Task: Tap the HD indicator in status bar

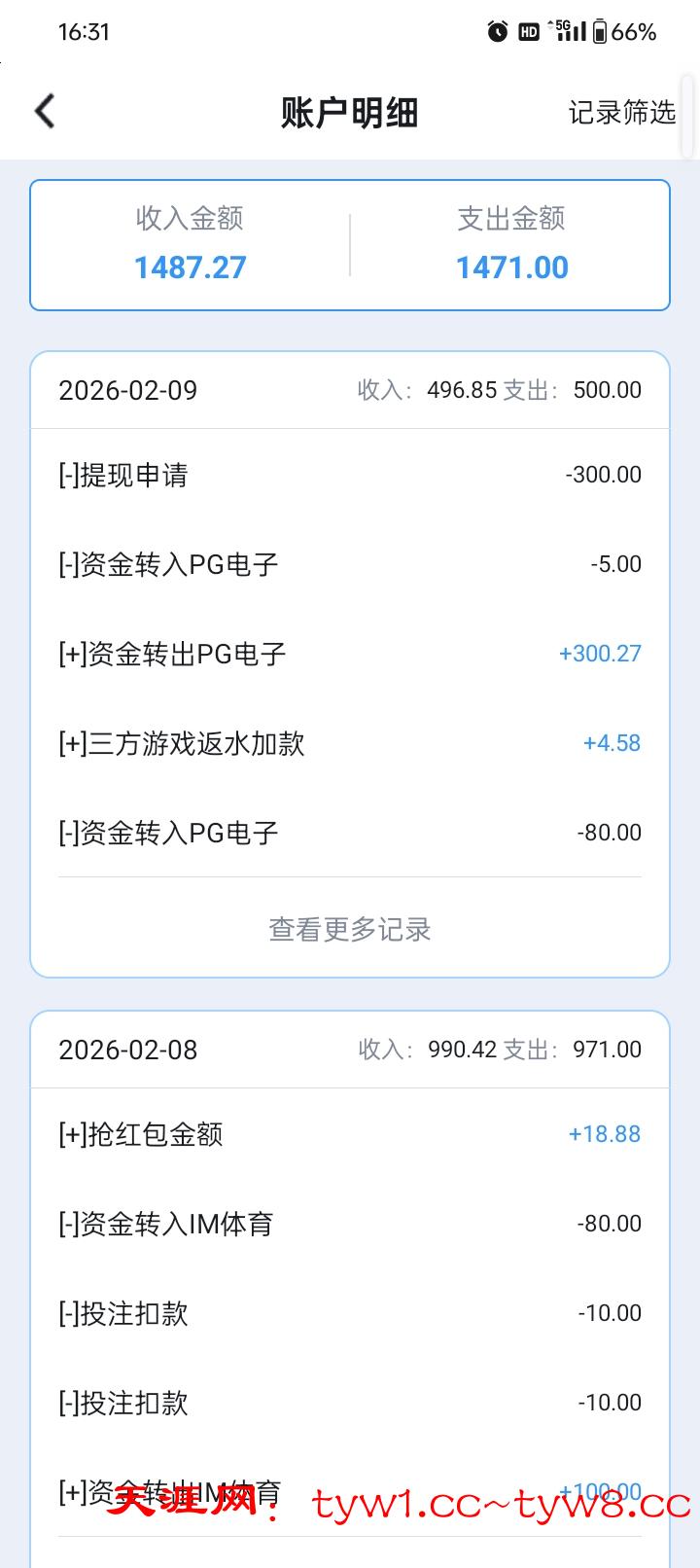Action: click(530, 32)
